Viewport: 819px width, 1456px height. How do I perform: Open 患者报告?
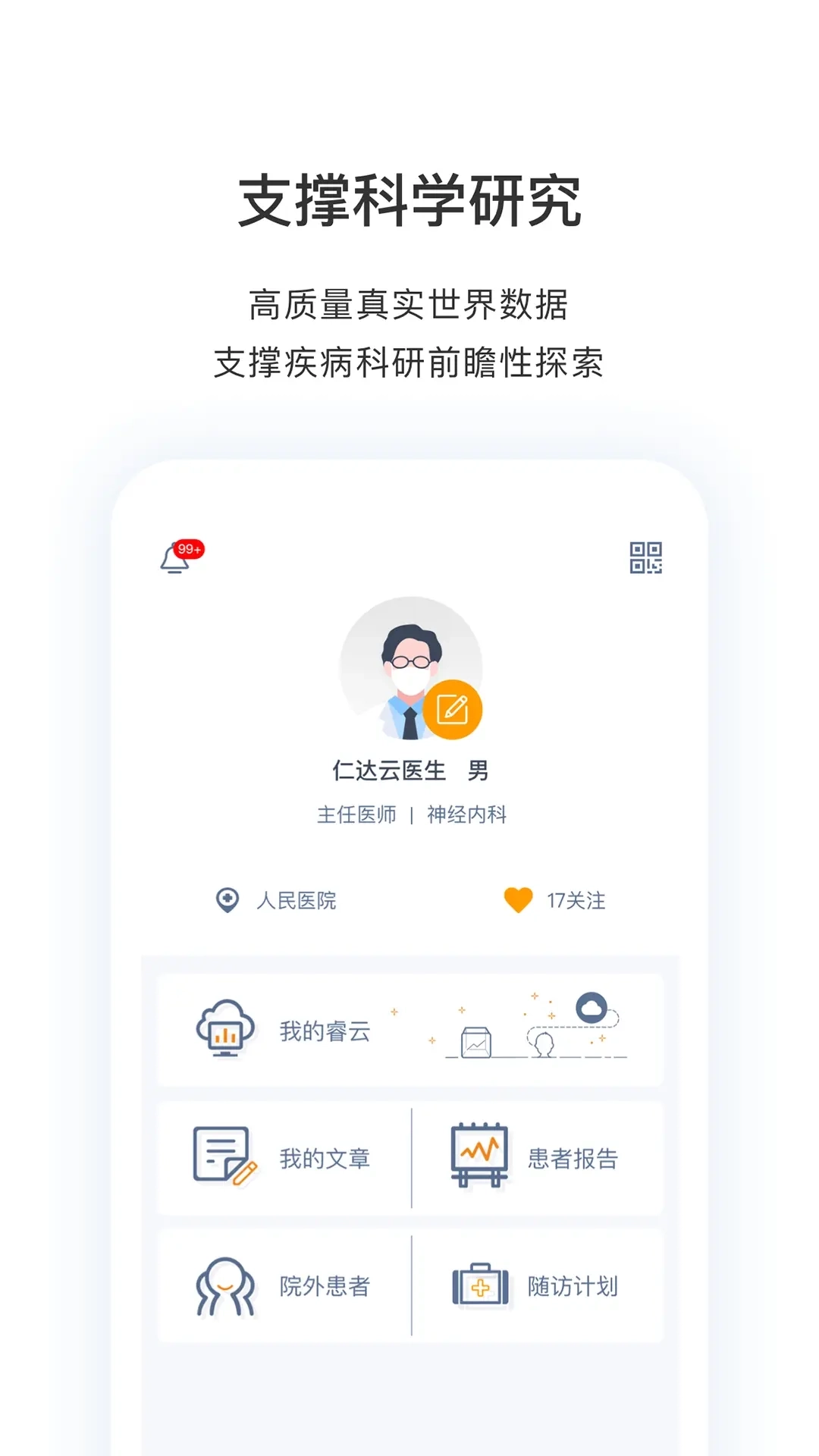tap(573, 1158)
